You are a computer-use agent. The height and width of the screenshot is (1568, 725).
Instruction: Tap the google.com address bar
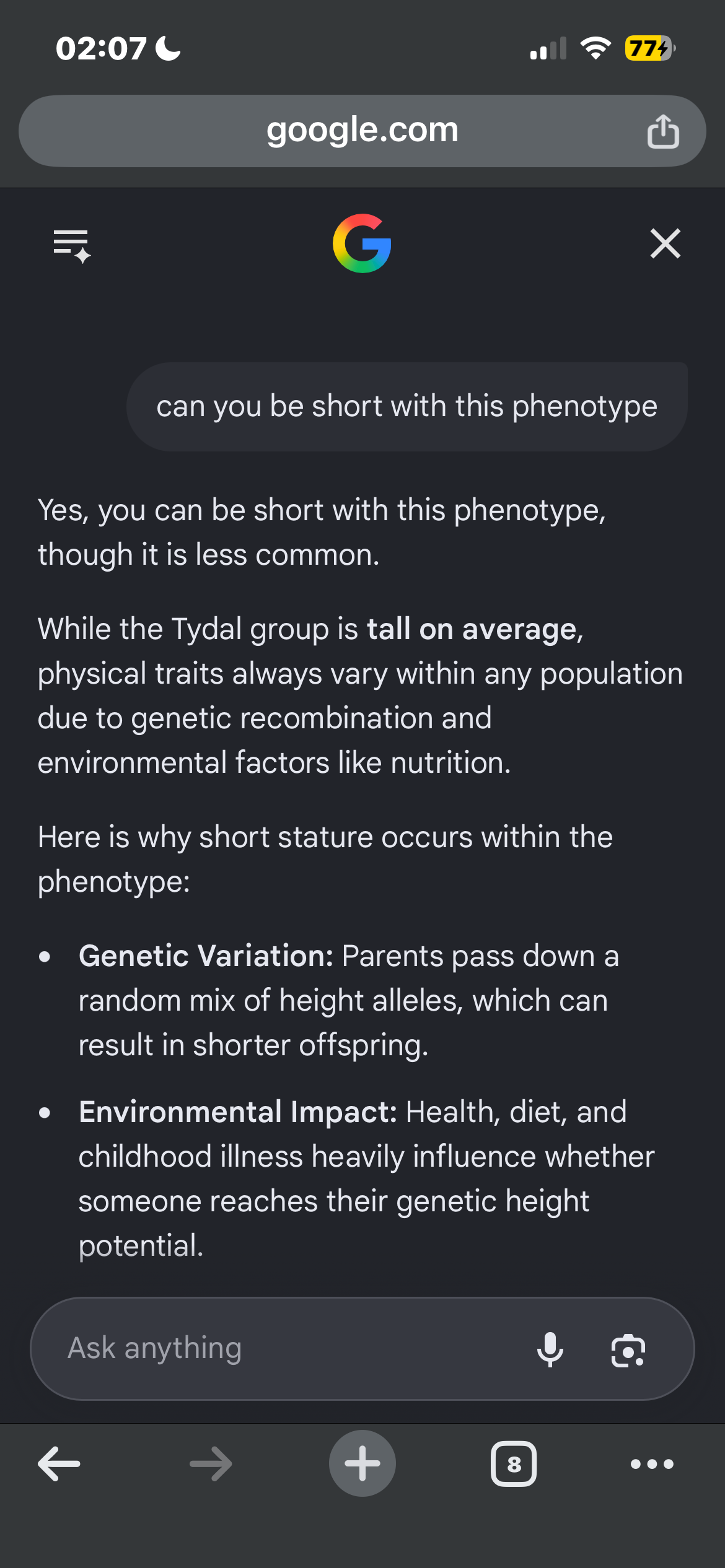pyautogui.click(x=362, y=131)
